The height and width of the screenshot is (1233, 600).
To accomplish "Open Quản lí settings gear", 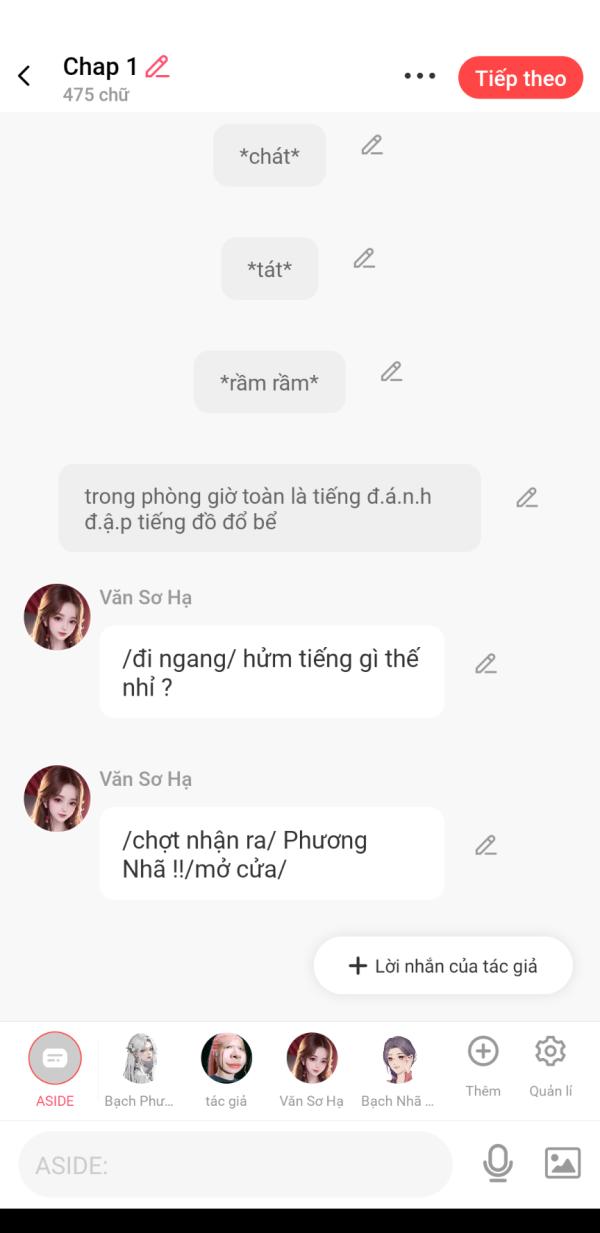I will coord(550,1066).
